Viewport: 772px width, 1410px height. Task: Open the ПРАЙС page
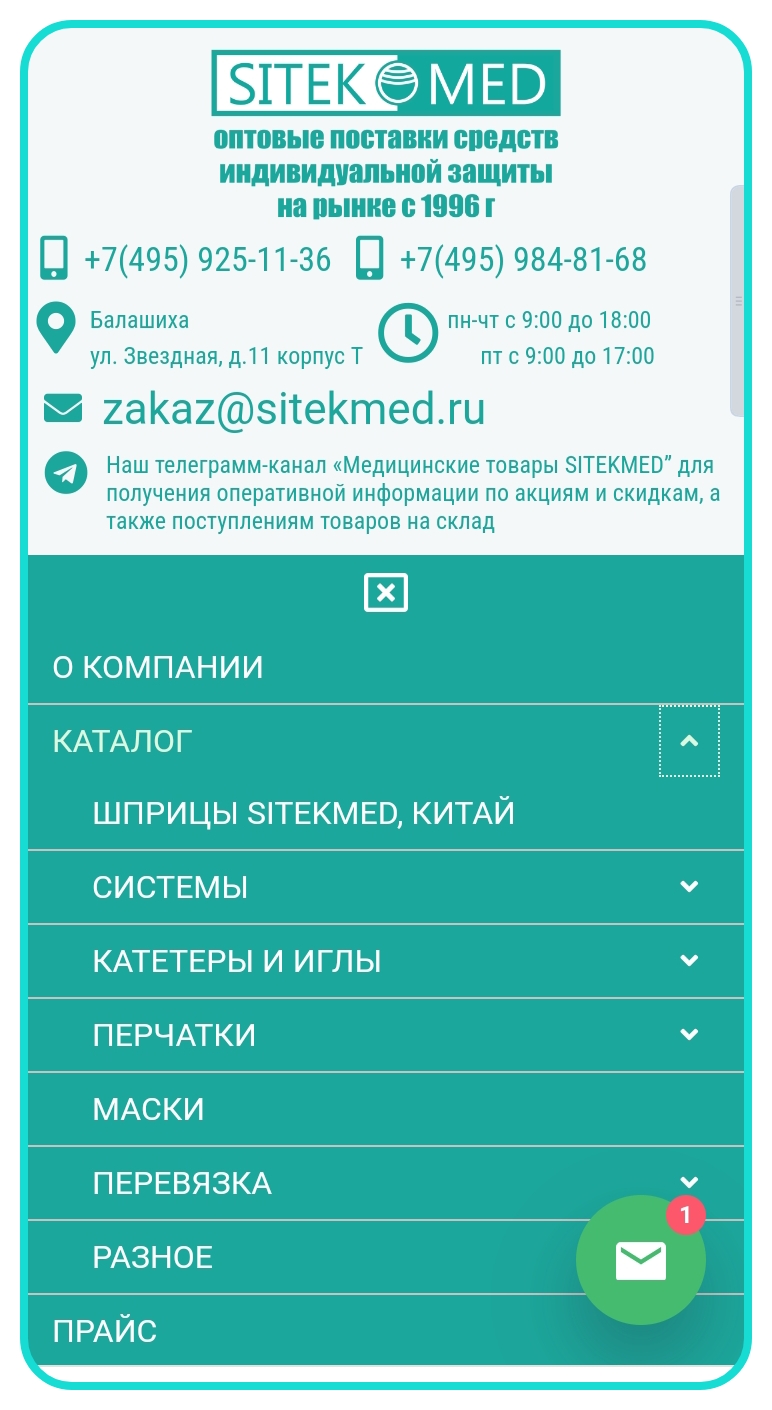point(105,1331)
